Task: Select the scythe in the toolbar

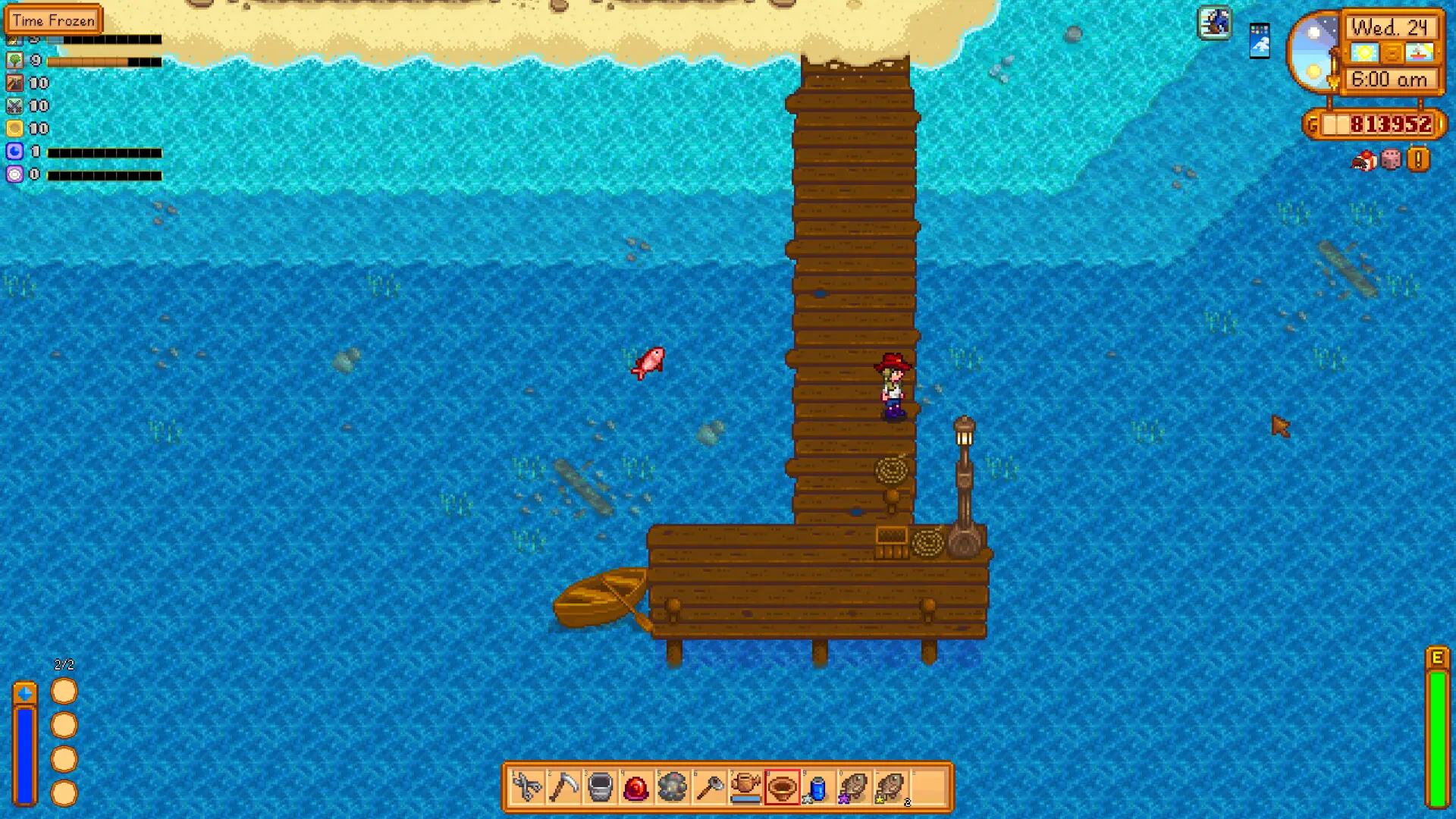Action: coord(563,788)
